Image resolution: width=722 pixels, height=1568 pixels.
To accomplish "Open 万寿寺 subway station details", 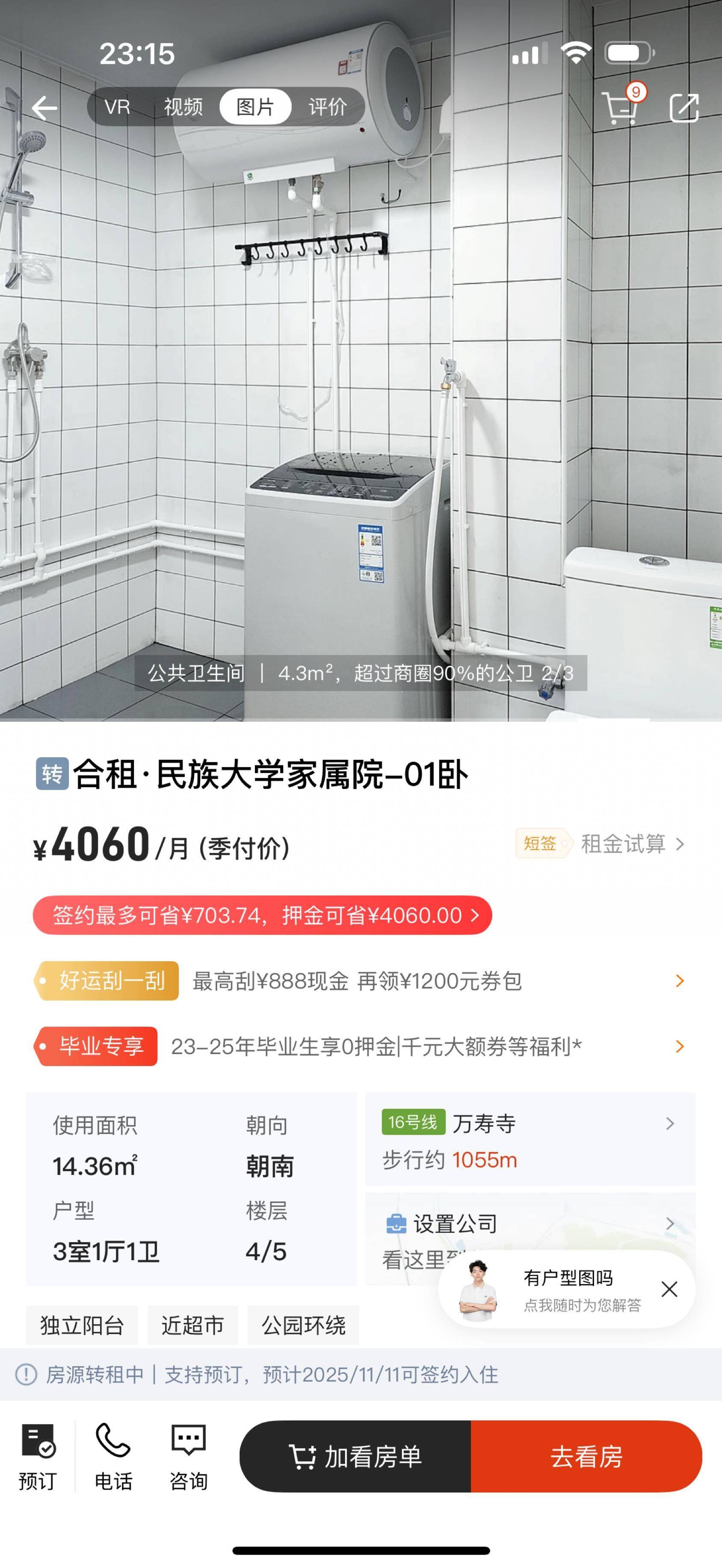I will point(530,1140).
